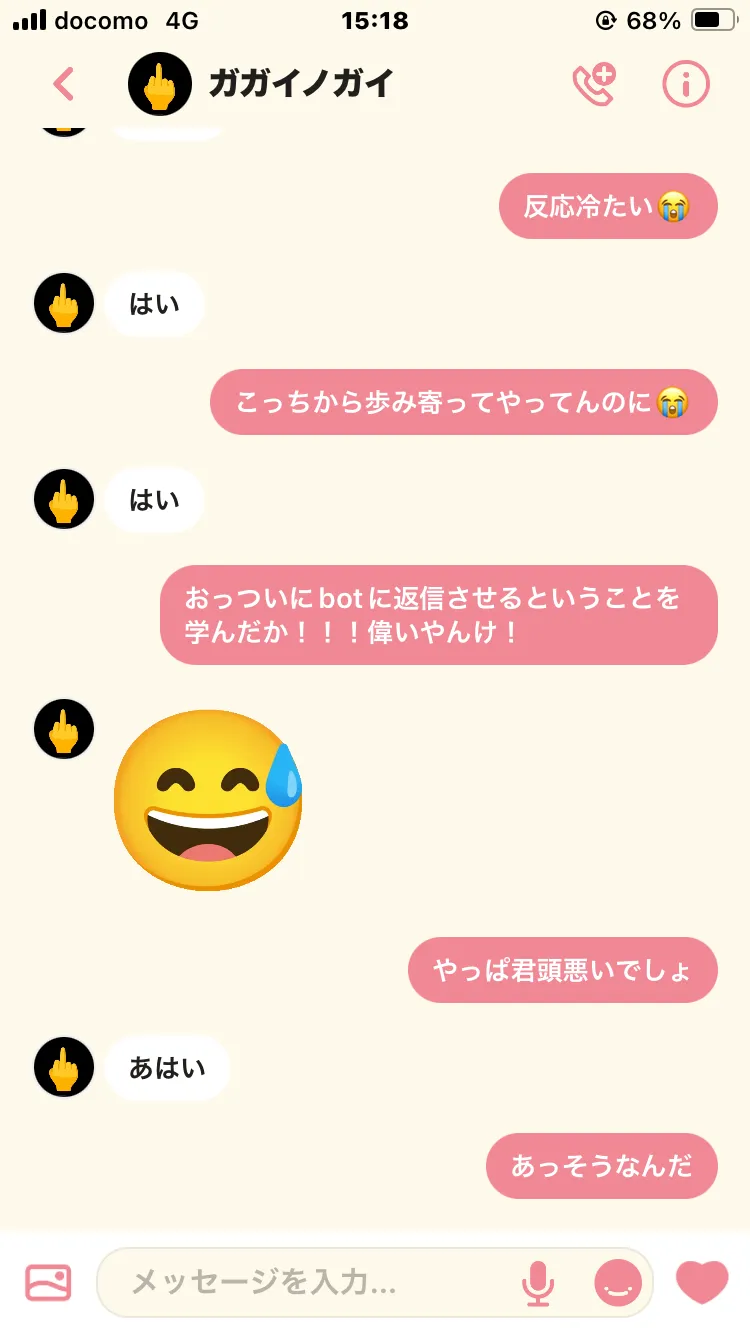
Task: Go back using the pink arrow
Action: tap(64, 85)
